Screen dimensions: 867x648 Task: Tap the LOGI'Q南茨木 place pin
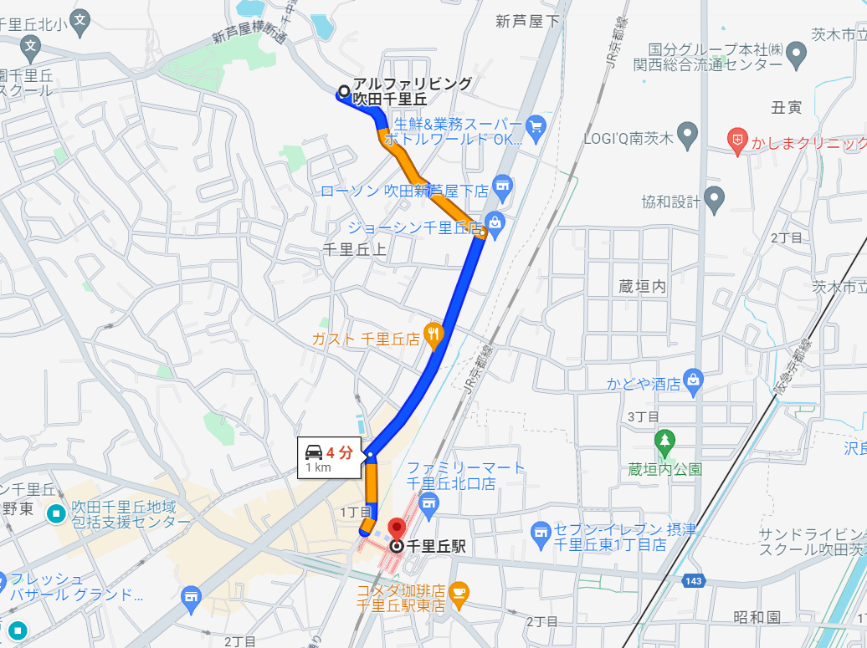(686, 132)
